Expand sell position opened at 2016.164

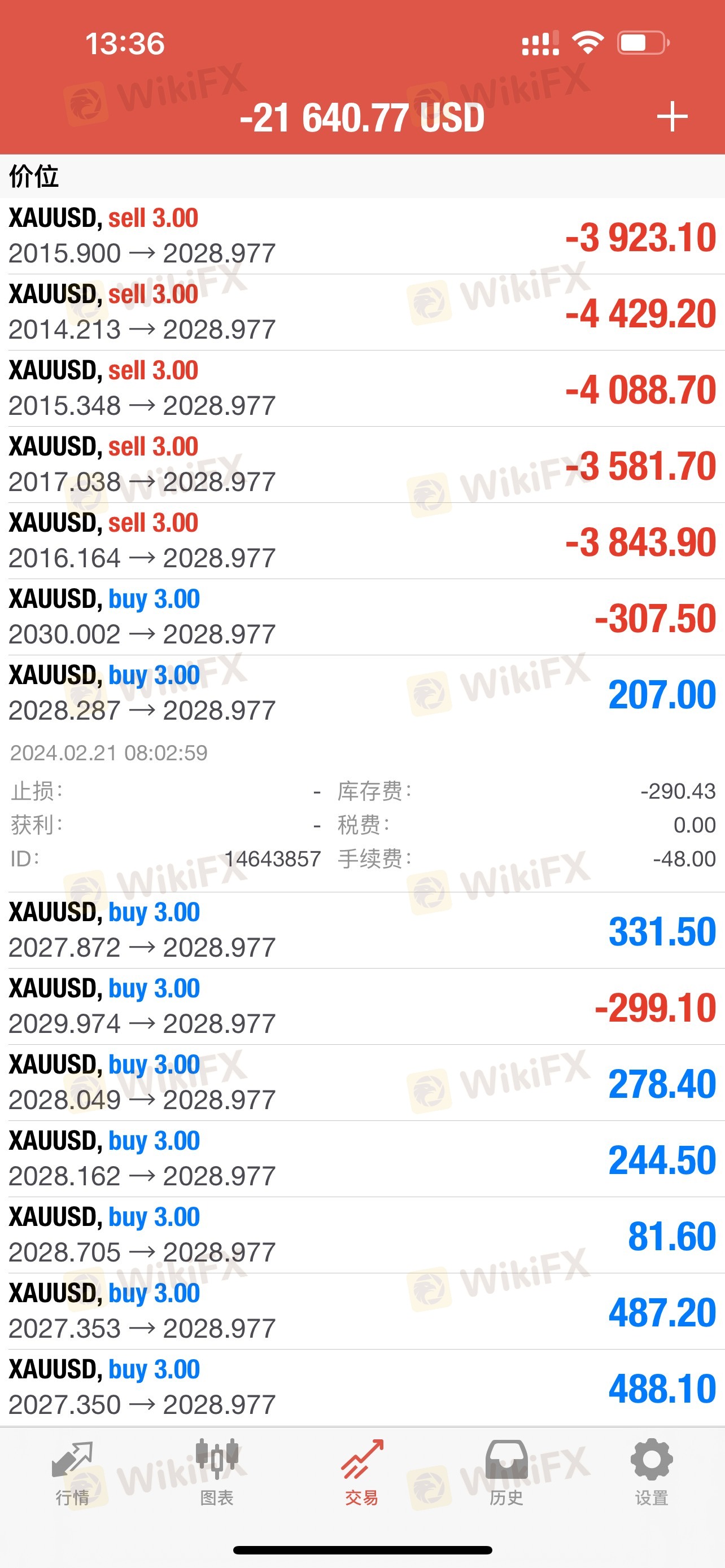pyautogui.click(x=362, y=541)
